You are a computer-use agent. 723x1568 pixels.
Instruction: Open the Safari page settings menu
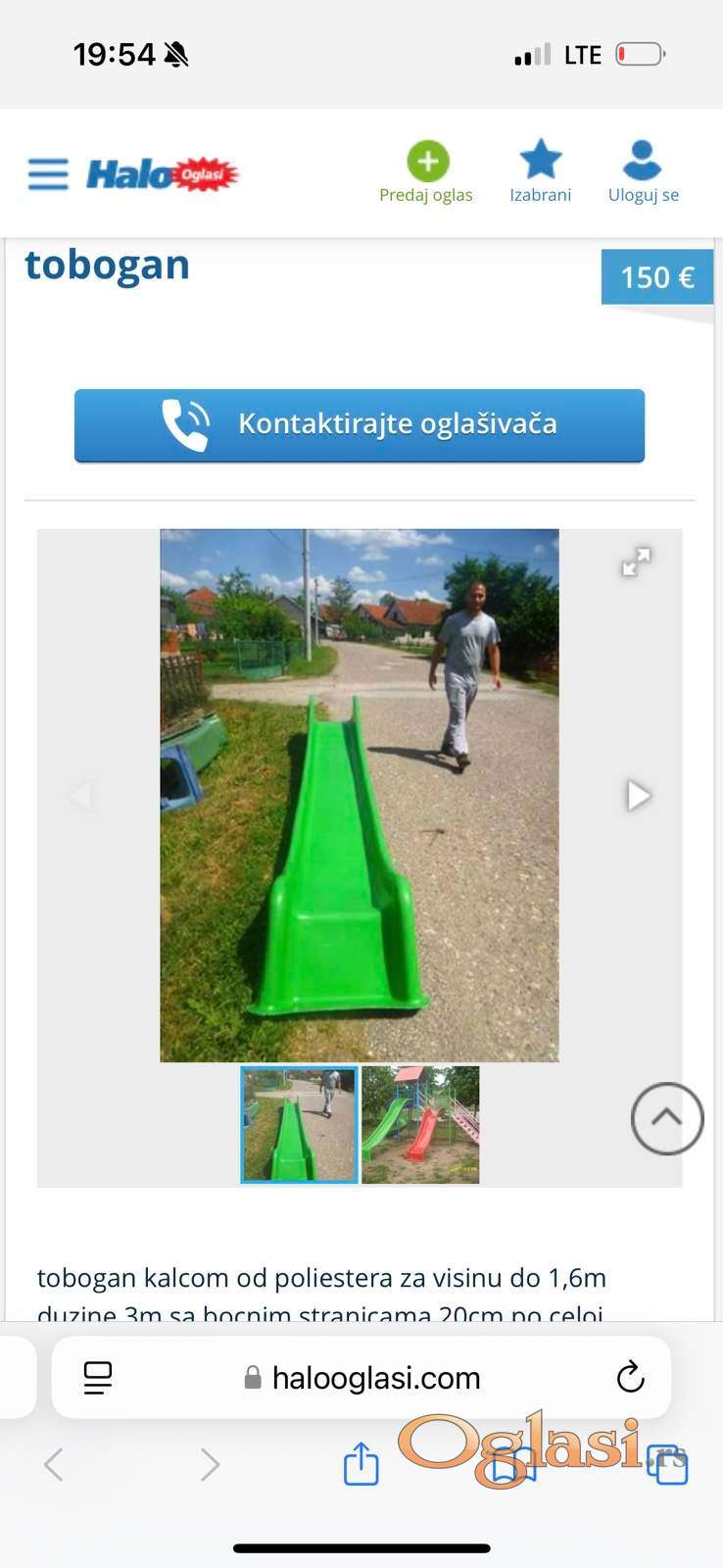click(x=98, y=1378)
